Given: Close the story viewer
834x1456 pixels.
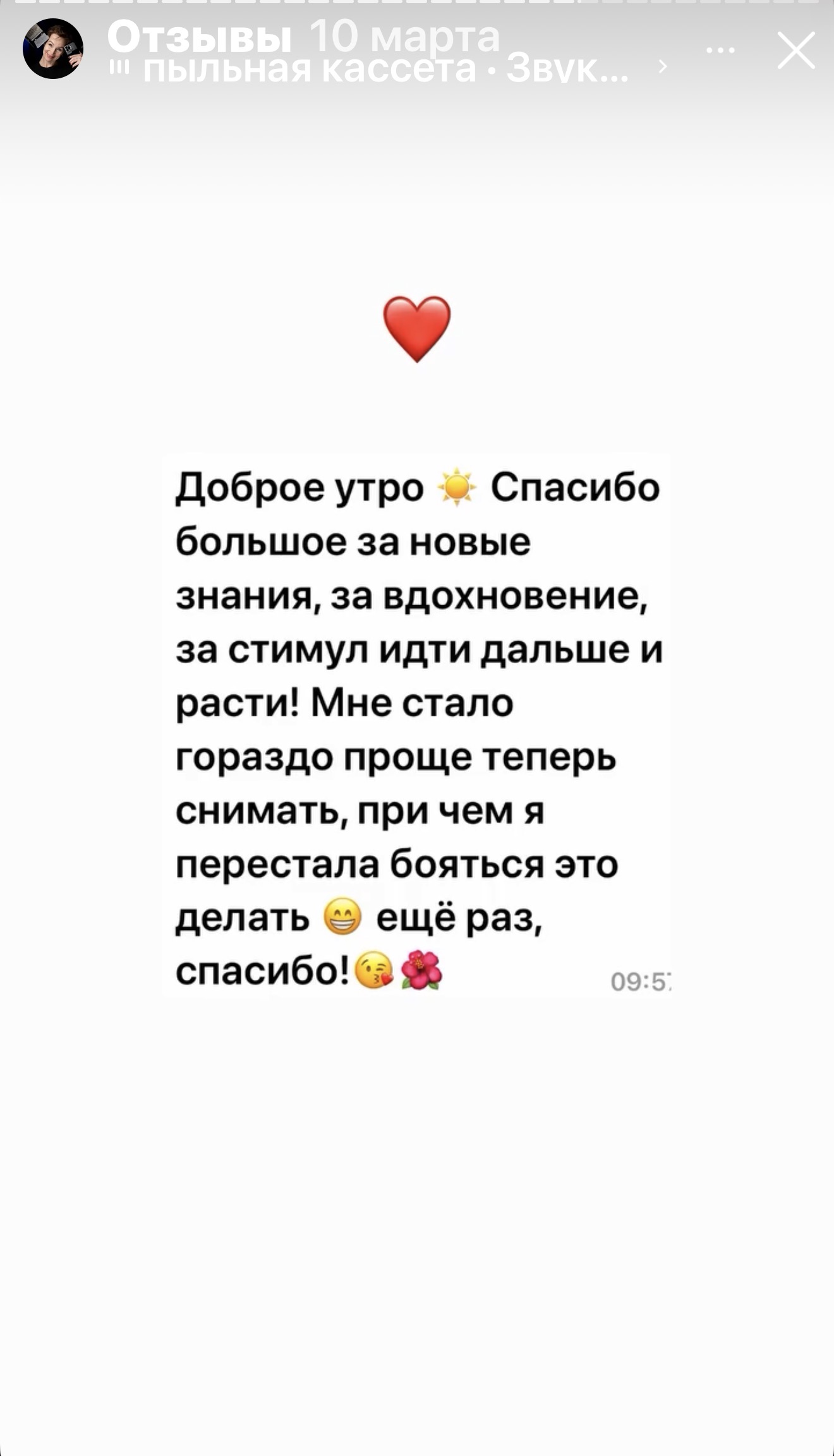Looking at the screenshot, I should pyautogui.click(x=796, y=51).
